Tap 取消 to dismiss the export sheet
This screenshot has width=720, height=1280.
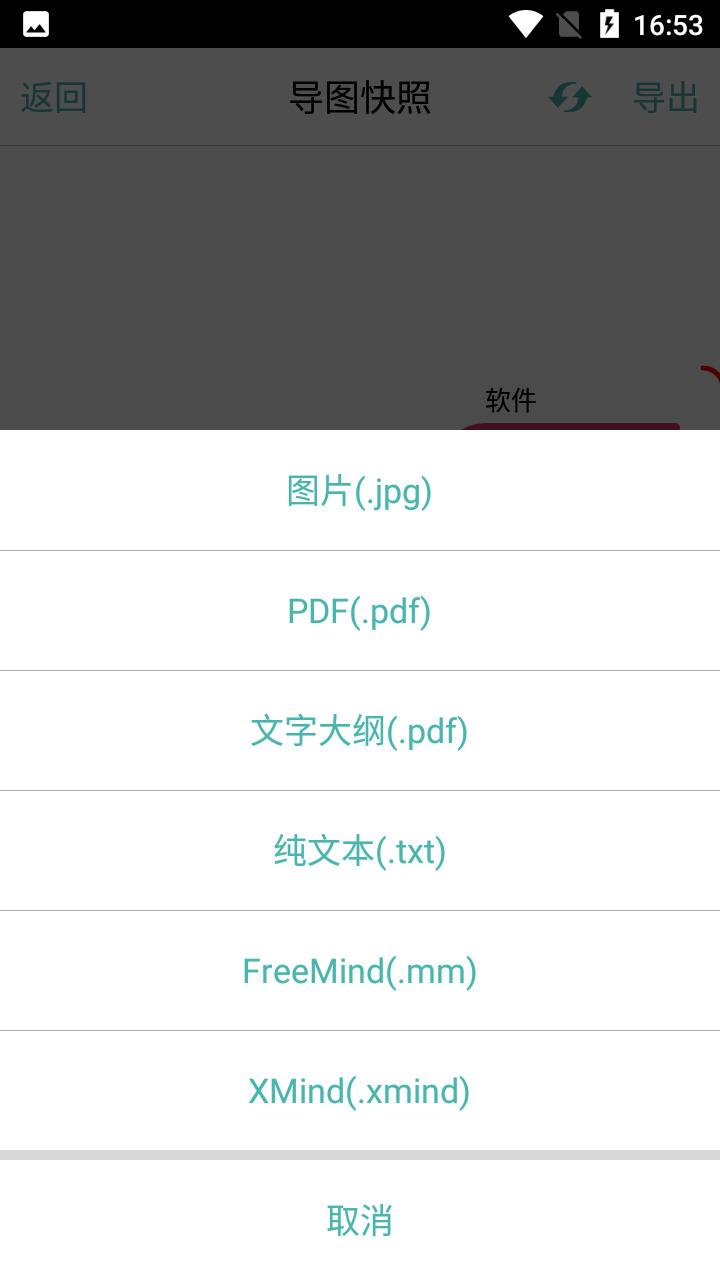pos(360,1220)
